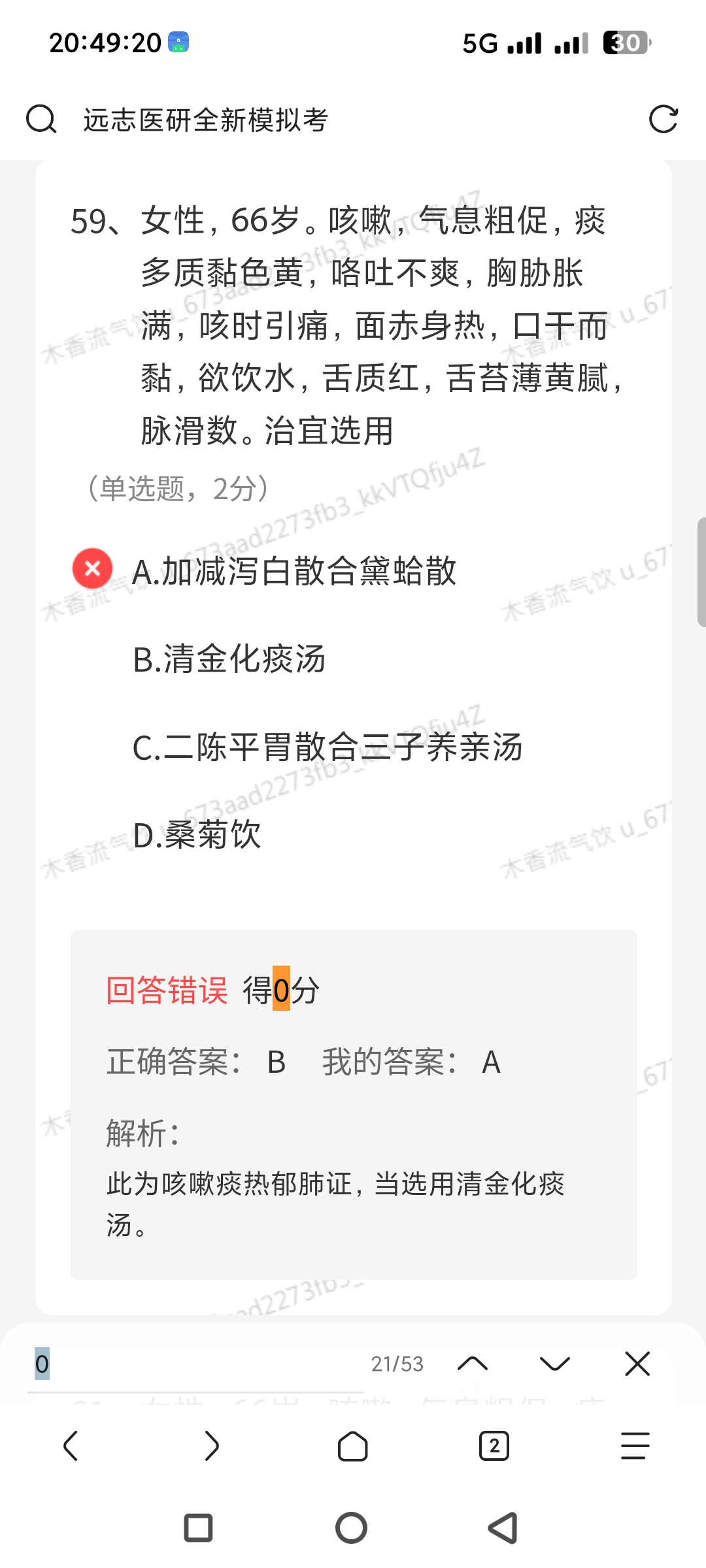Screen dimensions: 706x1568
Task: Open the tab switcher showing 2 tabs
Action: 494,1446
